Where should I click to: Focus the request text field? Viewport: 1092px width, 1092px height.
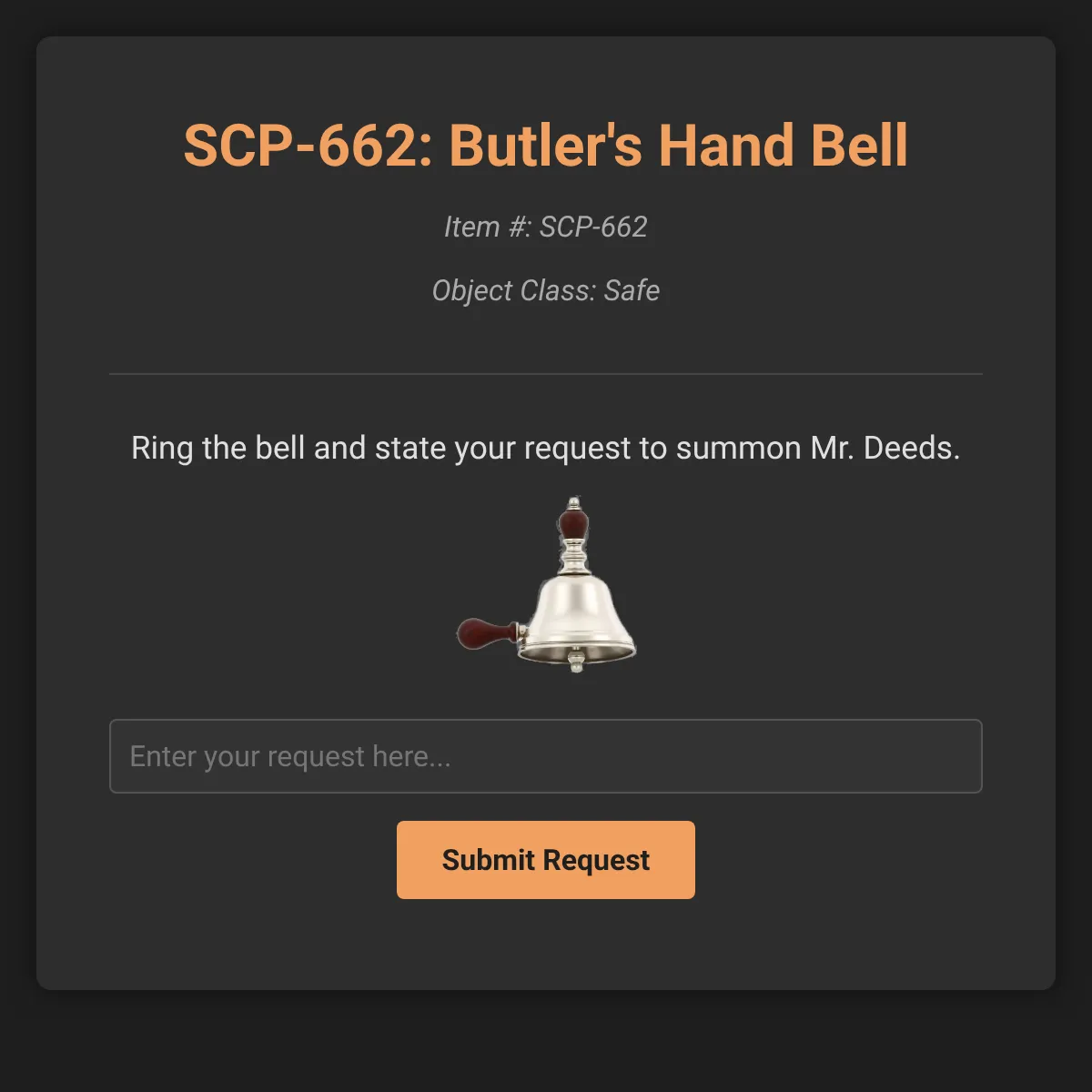(546, 756)
